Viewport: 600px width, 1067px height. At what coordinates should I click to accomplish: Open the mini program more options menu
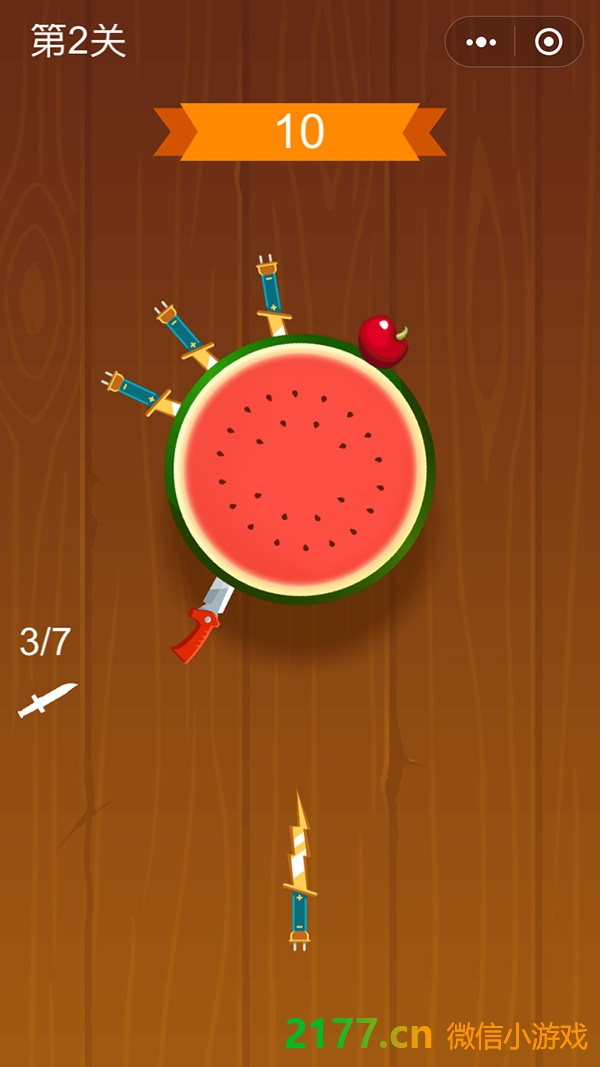tap(481, 42)
